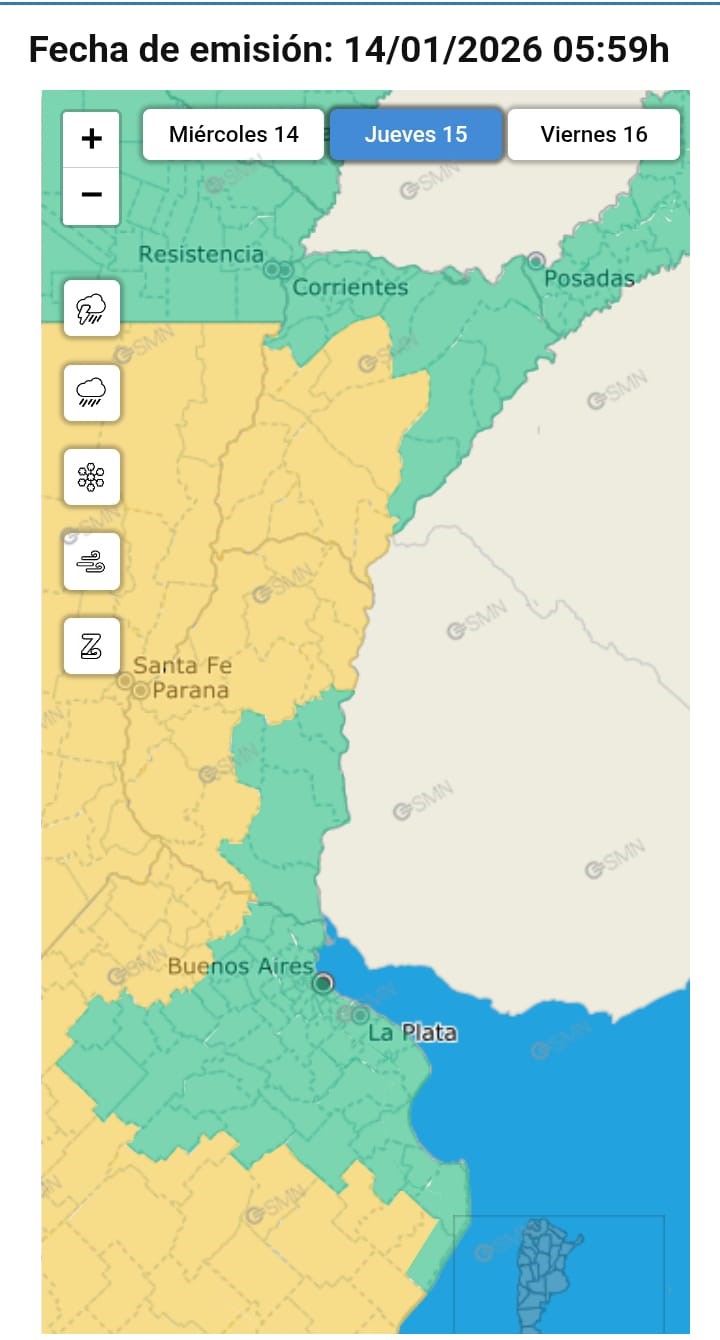Show rain alerts layer
720x1340 pixels.
pos(92,393)
